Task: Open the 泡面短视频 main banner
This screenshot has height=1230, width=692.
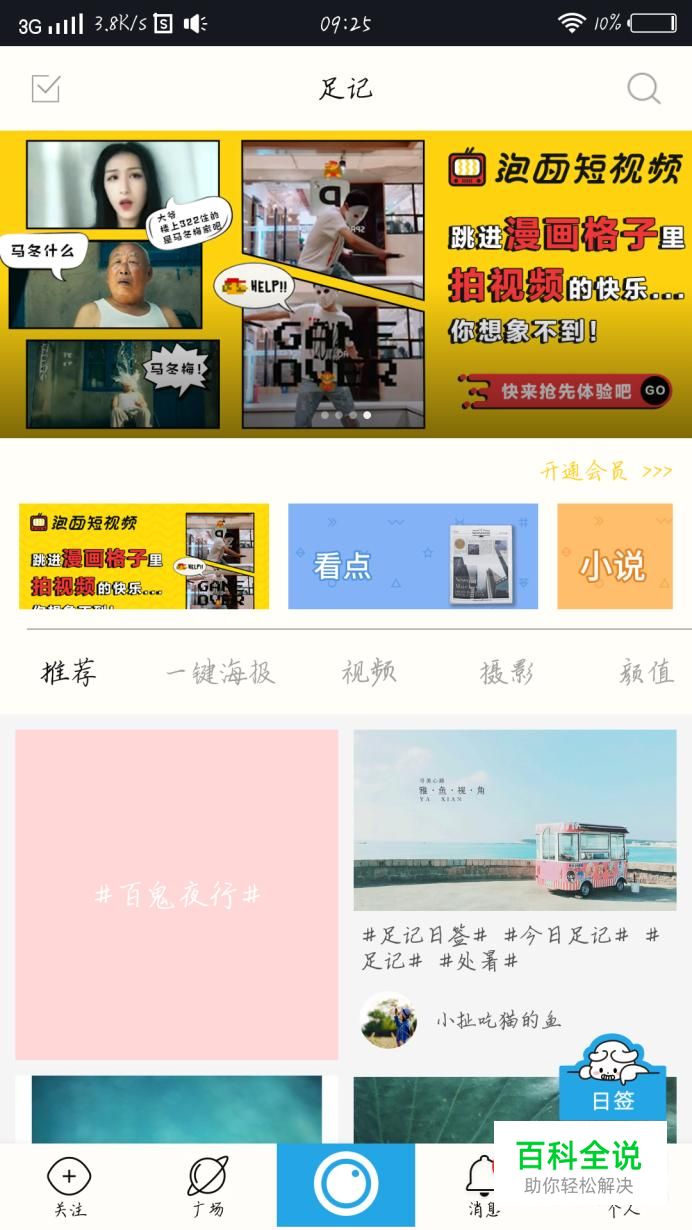Action: tap(346, 284)
